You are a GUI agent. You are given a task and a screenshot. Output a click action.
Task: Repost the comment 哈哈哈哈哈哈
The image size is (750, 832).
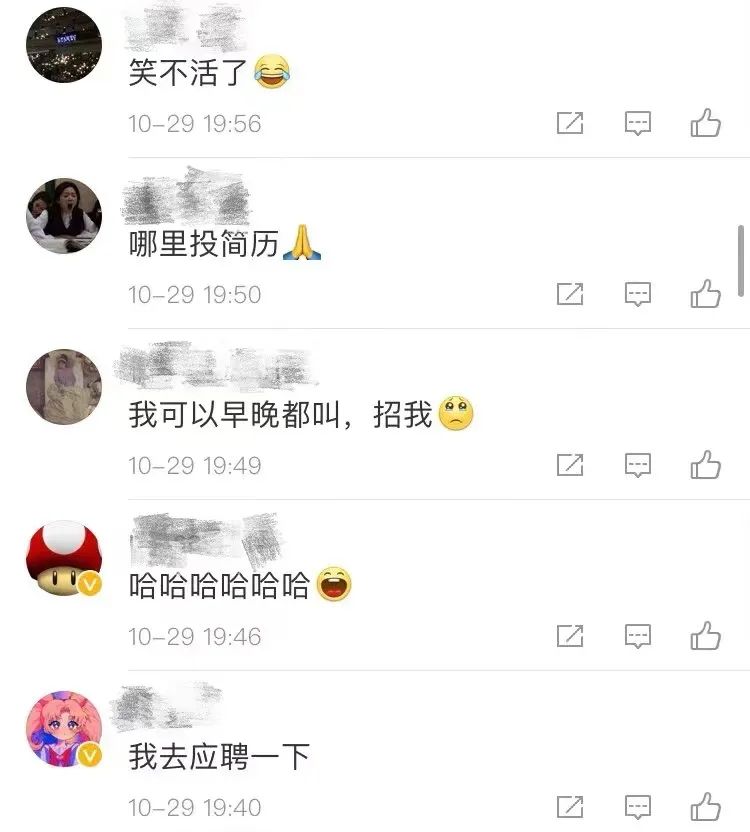(569, 636)
